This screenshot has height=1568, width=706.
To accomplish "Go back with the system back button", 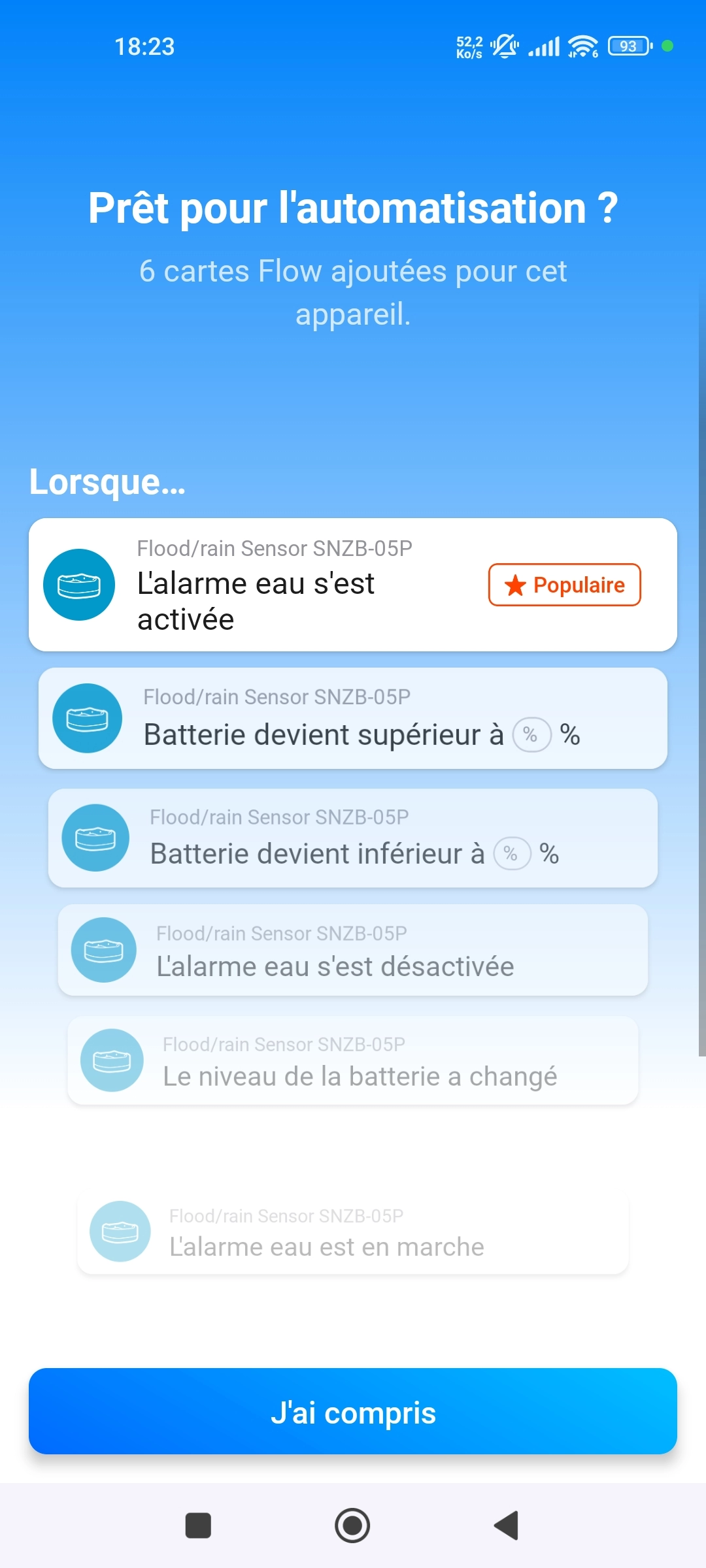I will tap(507, 1526).
